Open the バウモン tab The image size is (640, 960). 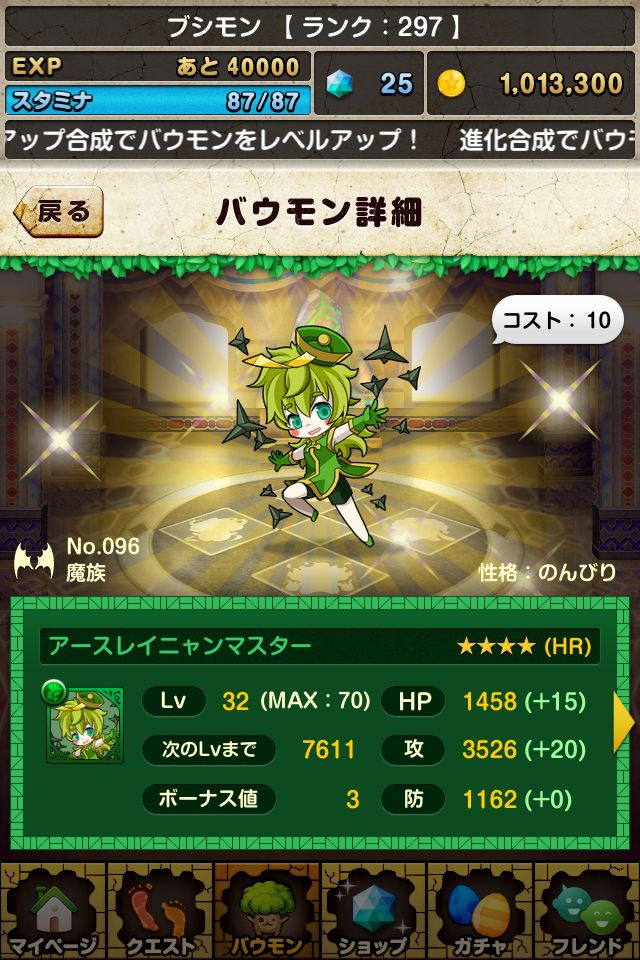point(267,912)
